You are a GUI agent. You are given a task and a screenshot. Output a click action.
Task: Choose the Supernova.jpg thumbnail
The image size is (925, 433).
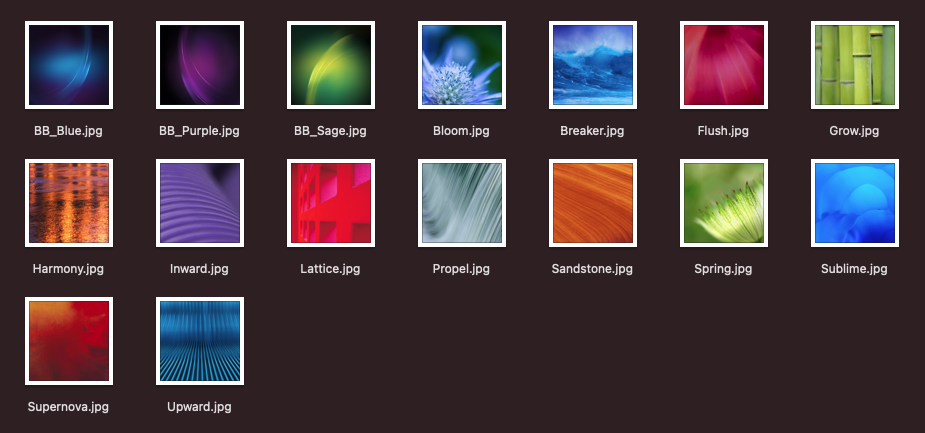pyautogui.click(x=69, y=341)
